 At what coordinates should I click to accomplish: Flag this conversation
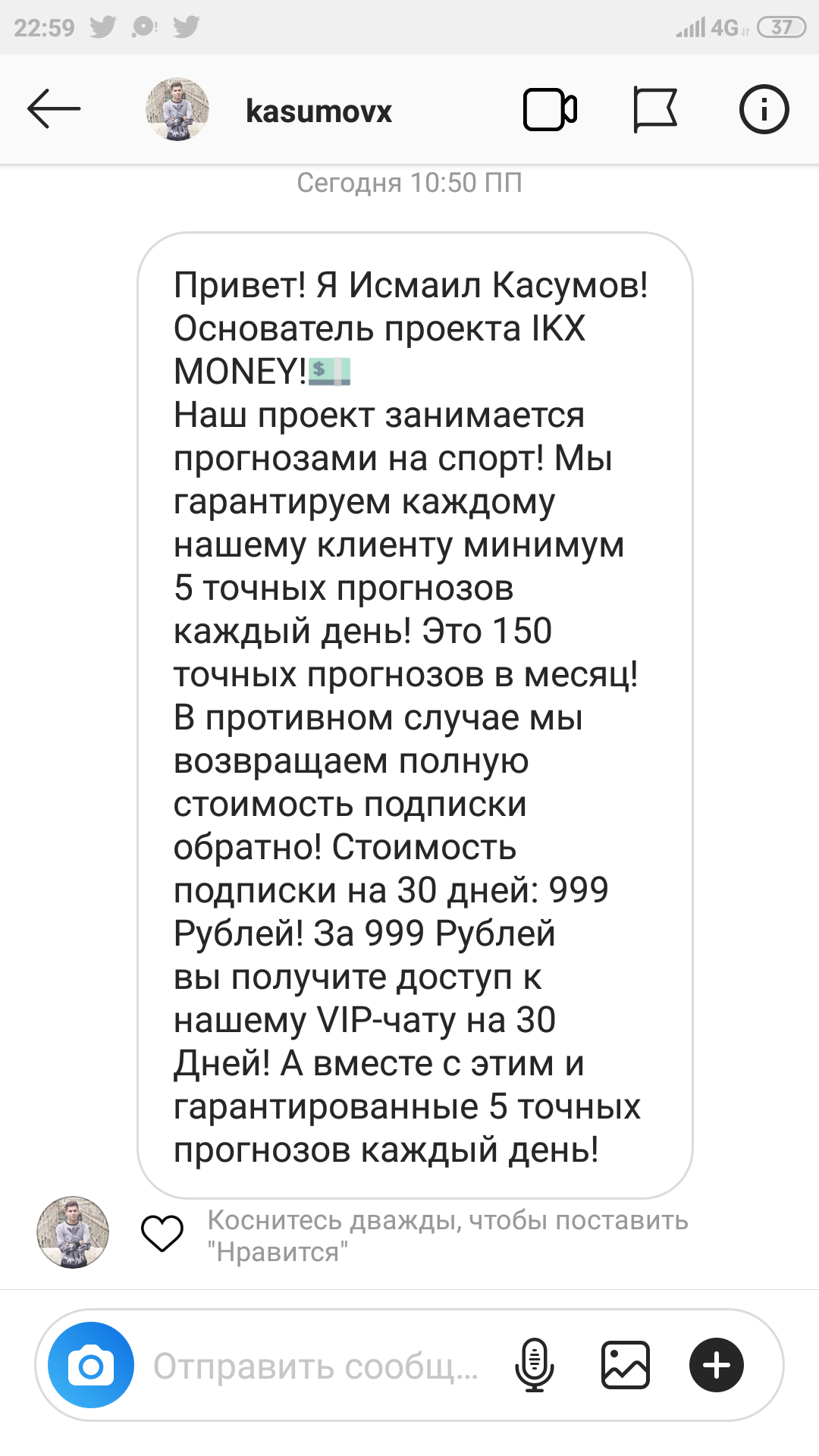(654, 110)
